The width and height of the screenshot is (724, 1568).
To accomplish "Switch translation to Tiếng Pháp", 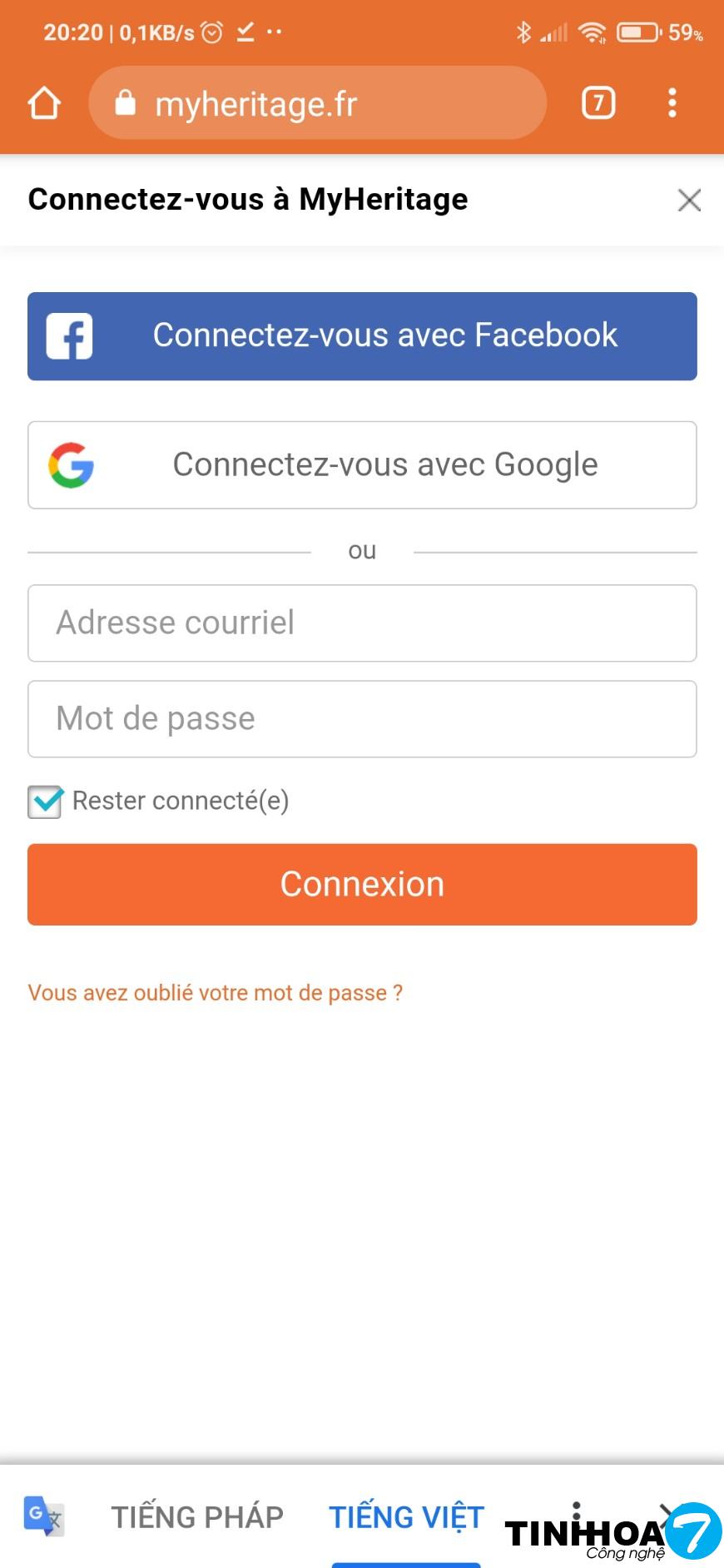I will [x=197, y=1517].
